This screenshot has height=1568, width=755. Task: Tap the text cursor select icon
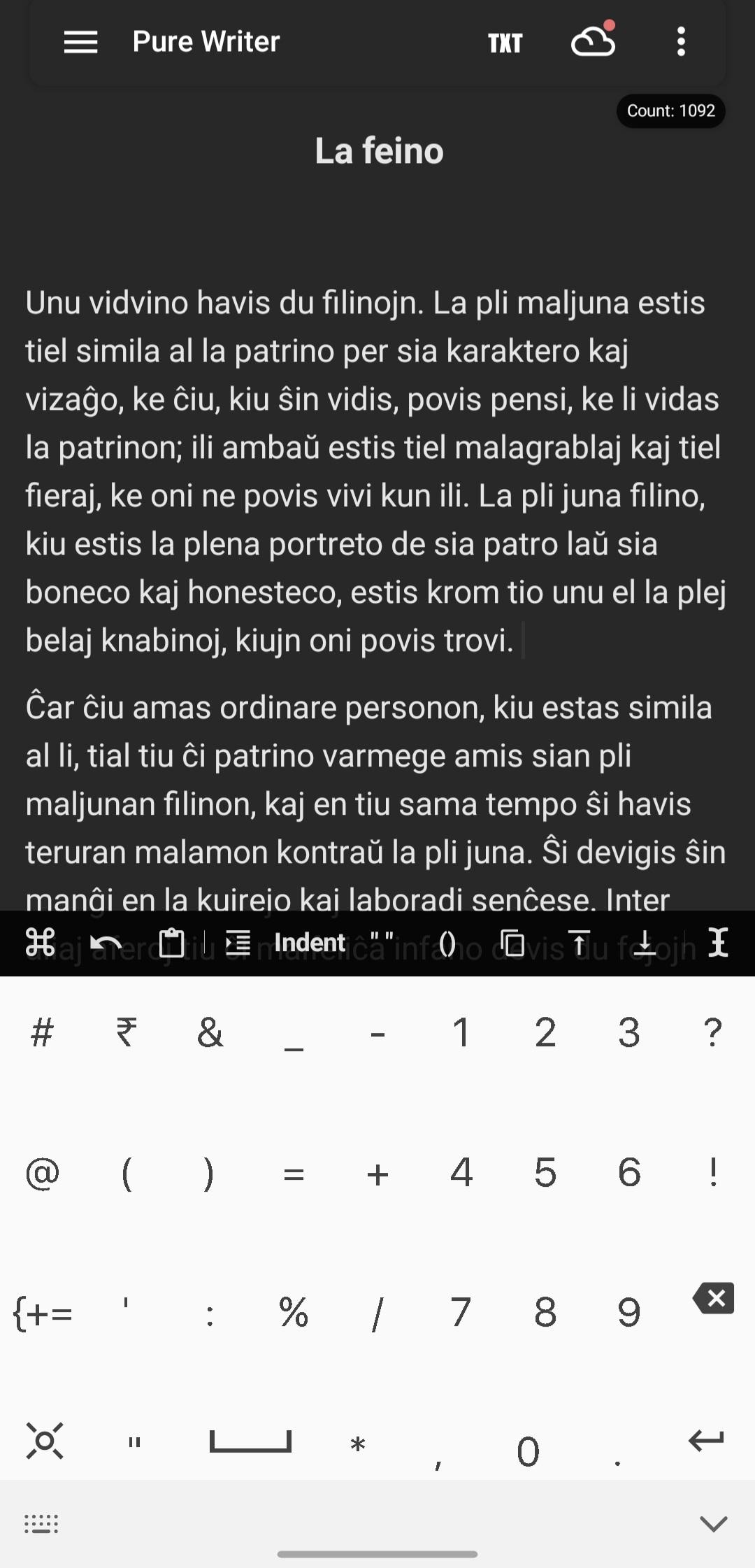point(718,942)
